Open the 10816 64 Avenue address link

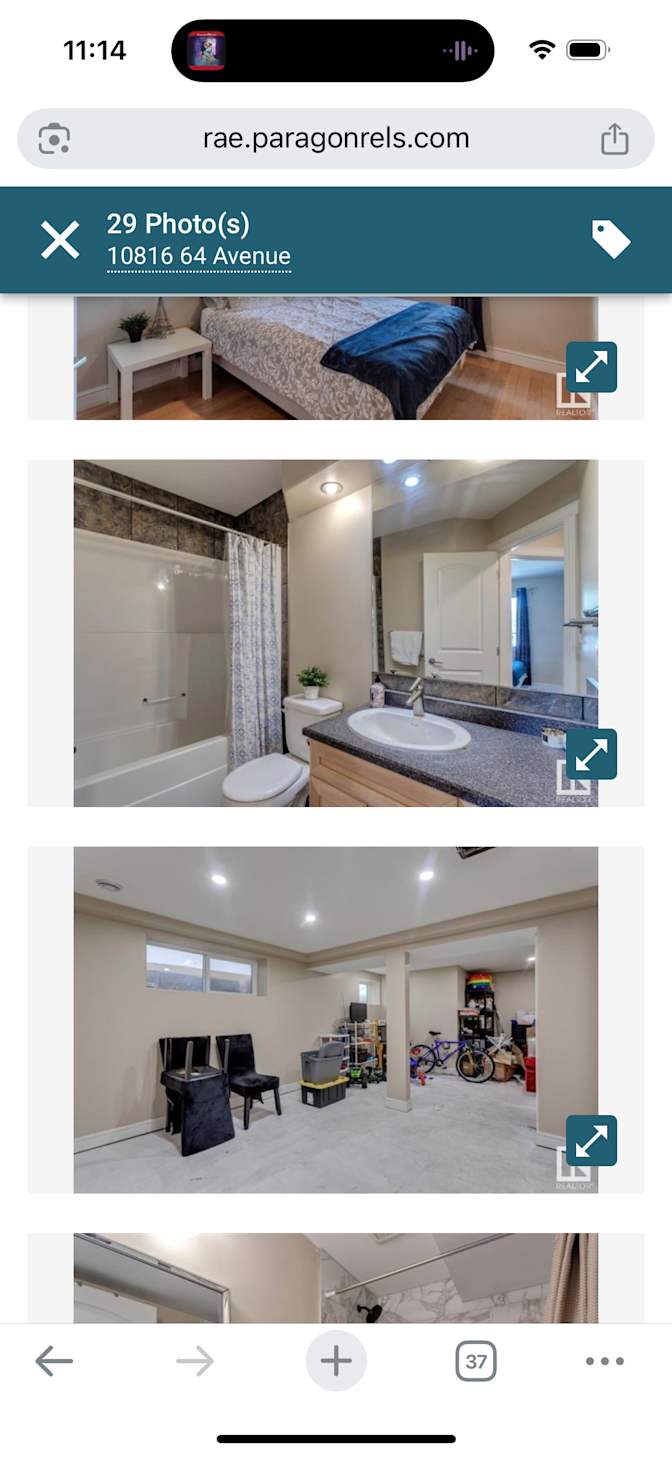[x=198, y=256]
